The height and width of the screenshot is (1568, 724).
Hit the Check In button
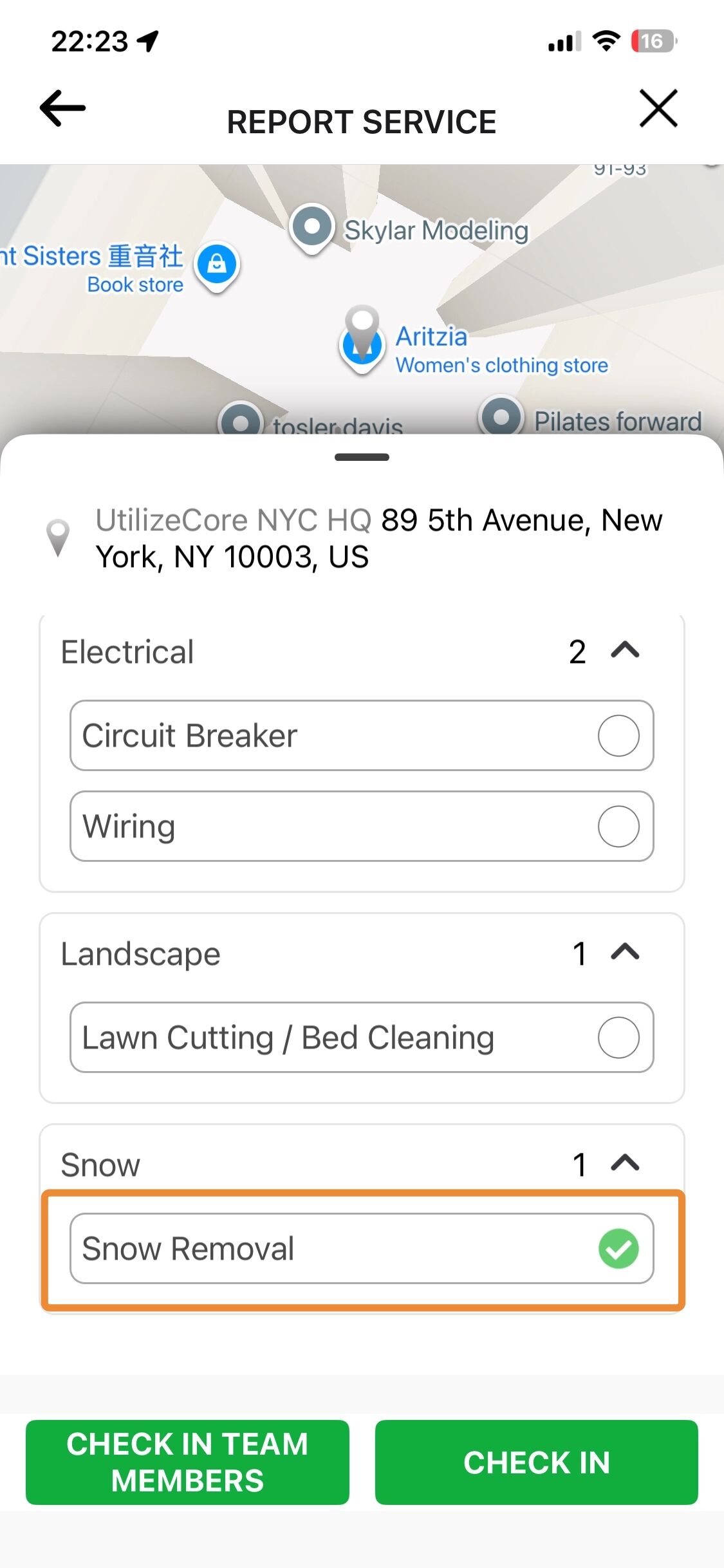536,1462
